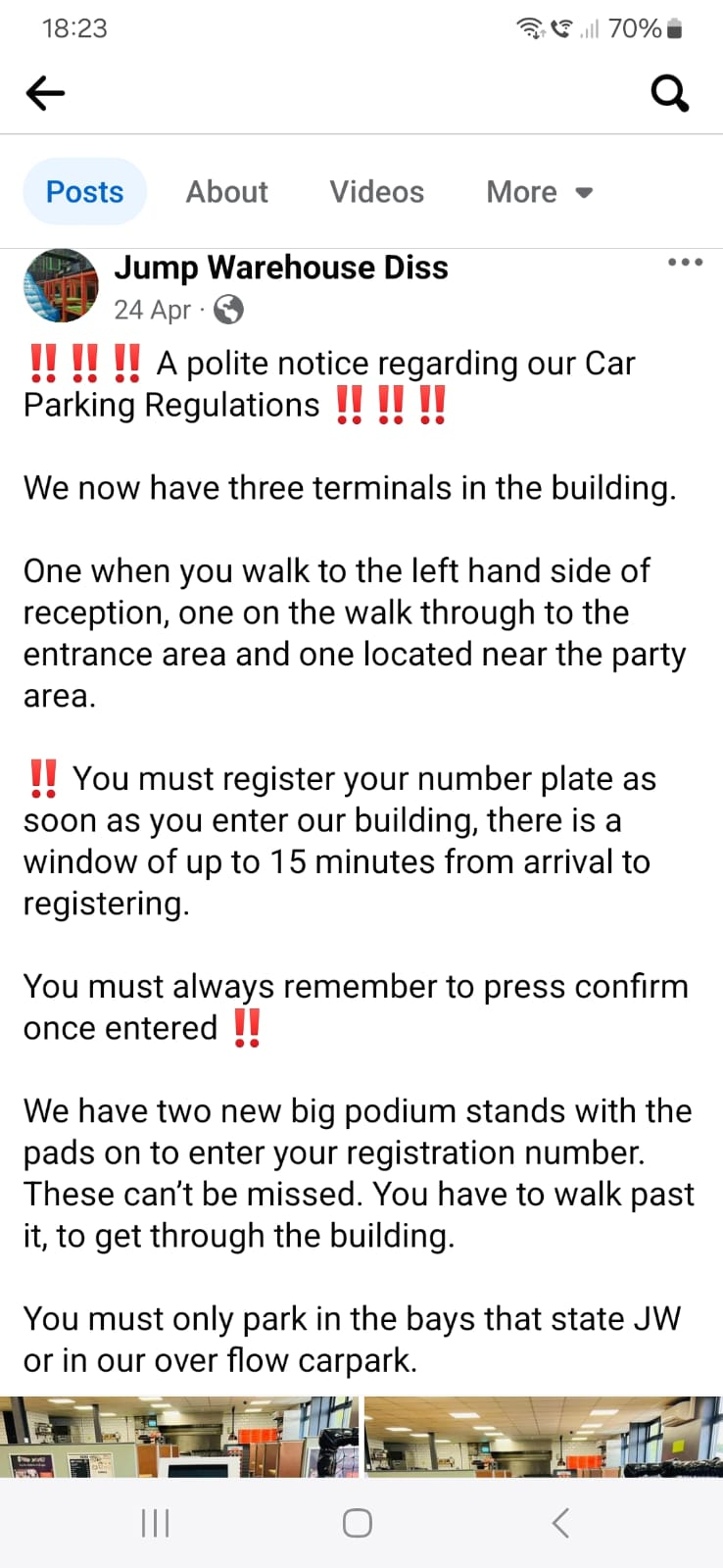Switch to the About tab
723x1568 pixels.
(226, 192)
